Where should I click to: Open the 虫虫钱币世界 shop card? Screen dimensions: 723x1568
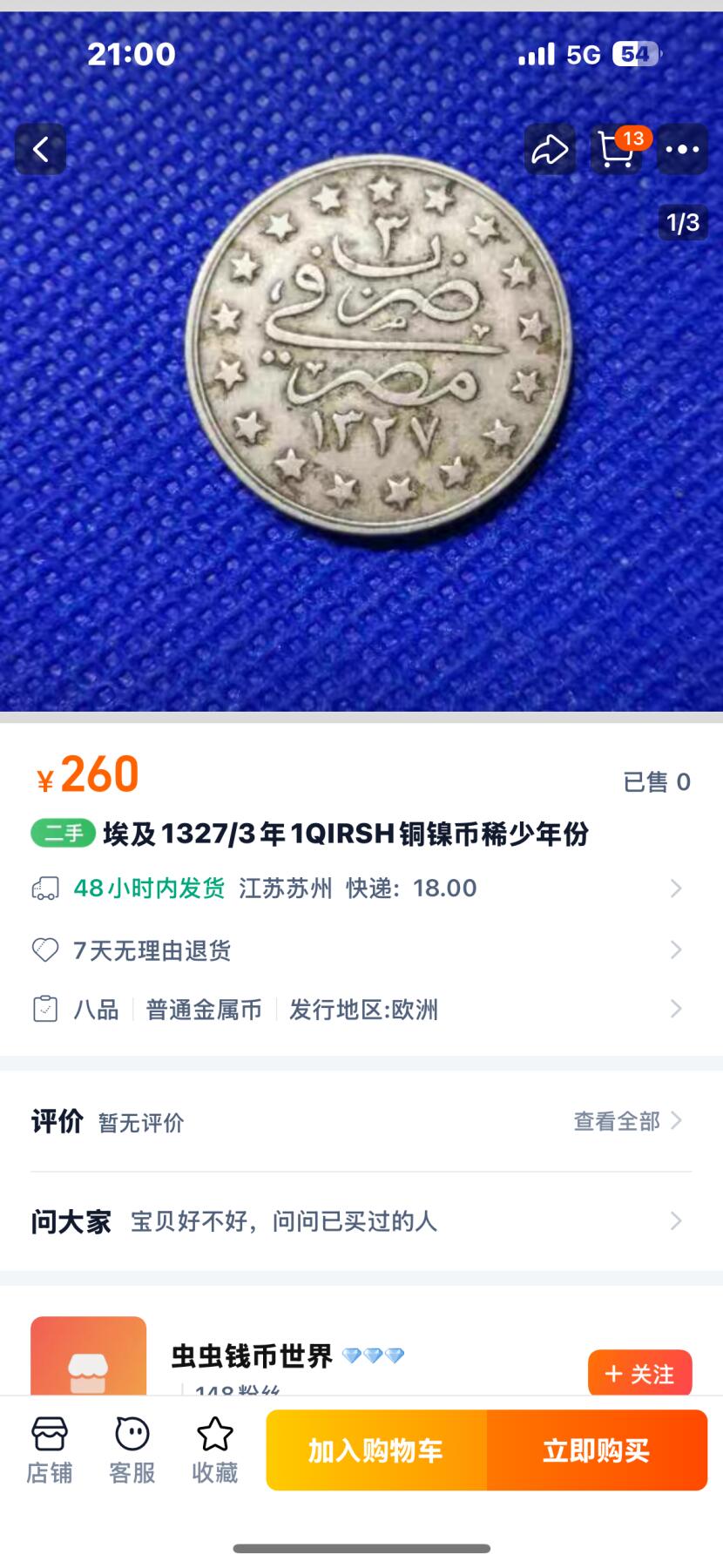tap(253, 1356)
